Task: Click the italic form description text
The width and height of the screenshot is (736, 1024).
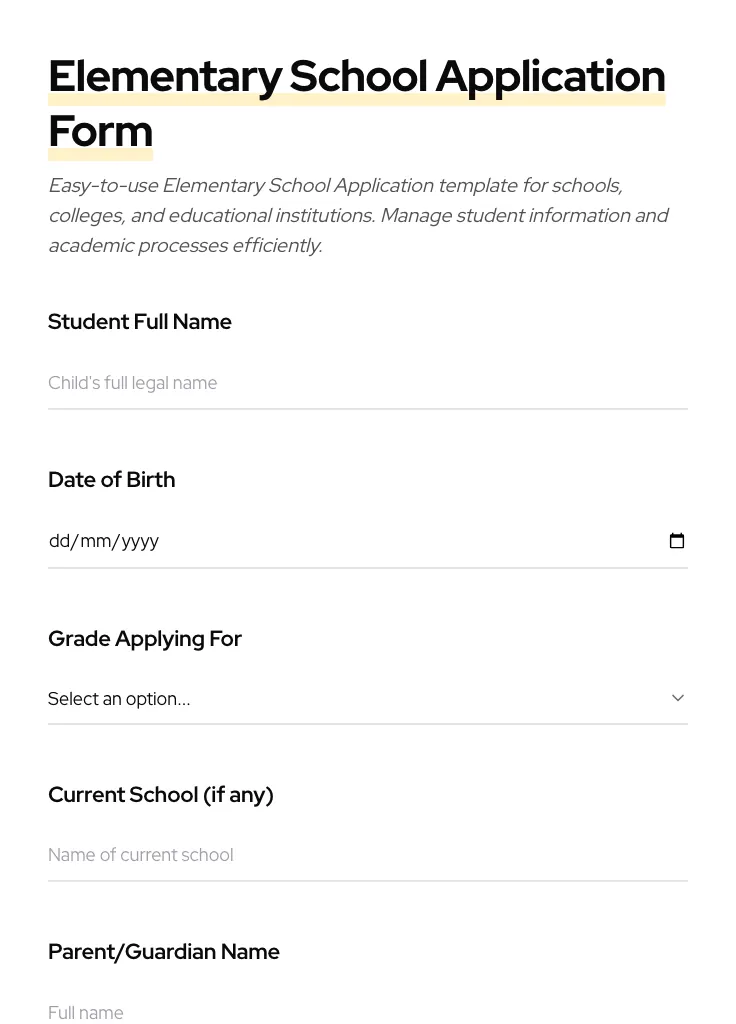Action: [358, 215]
